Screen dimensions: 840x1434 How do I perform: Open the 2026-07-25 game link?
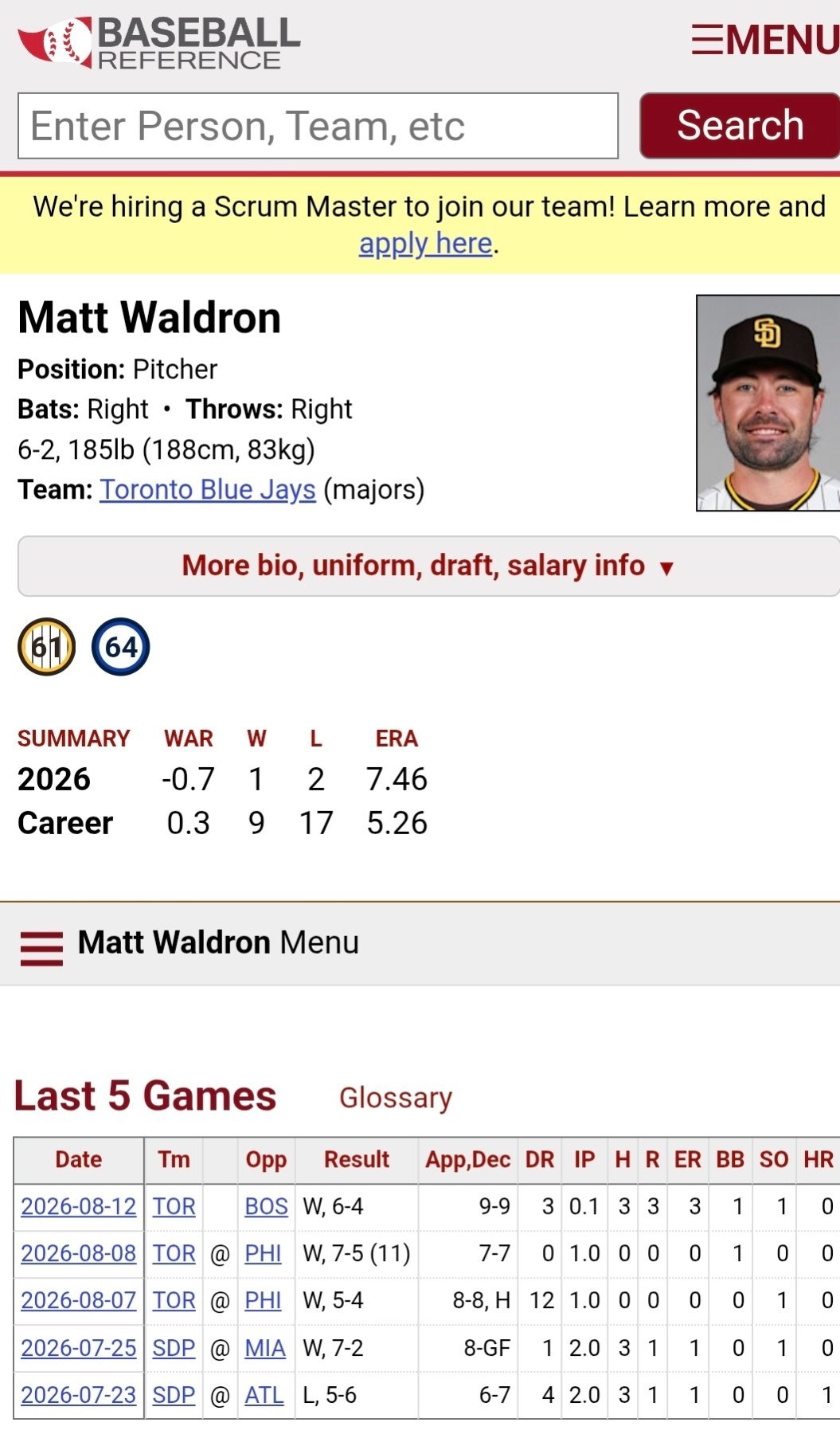pos(79,1348)
